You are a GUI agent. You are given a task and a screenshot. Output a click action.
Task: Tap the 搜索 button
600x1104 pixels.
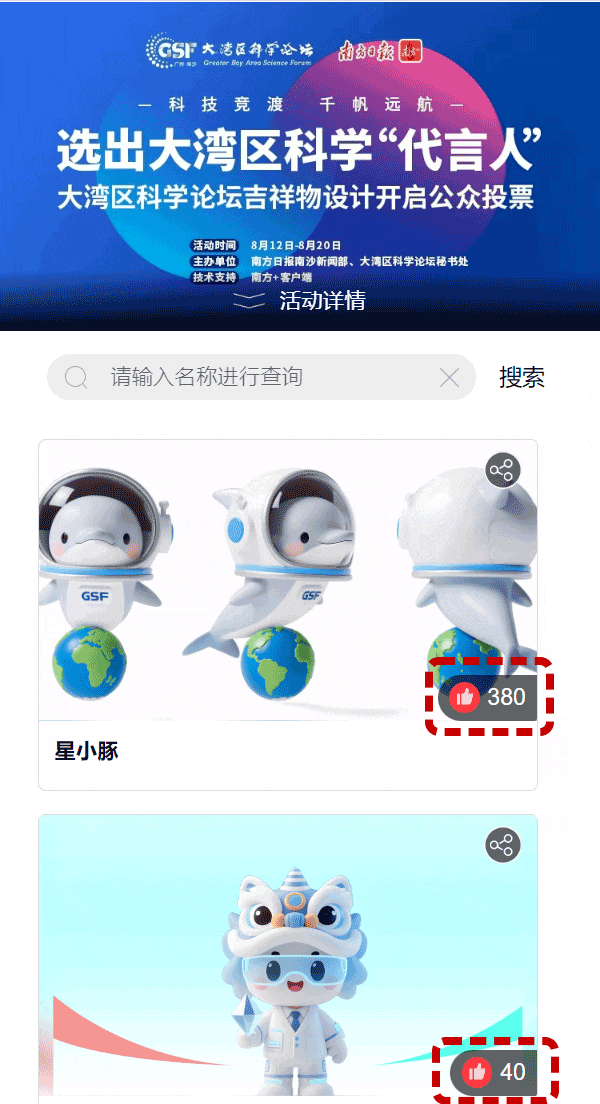click(522, 377)
